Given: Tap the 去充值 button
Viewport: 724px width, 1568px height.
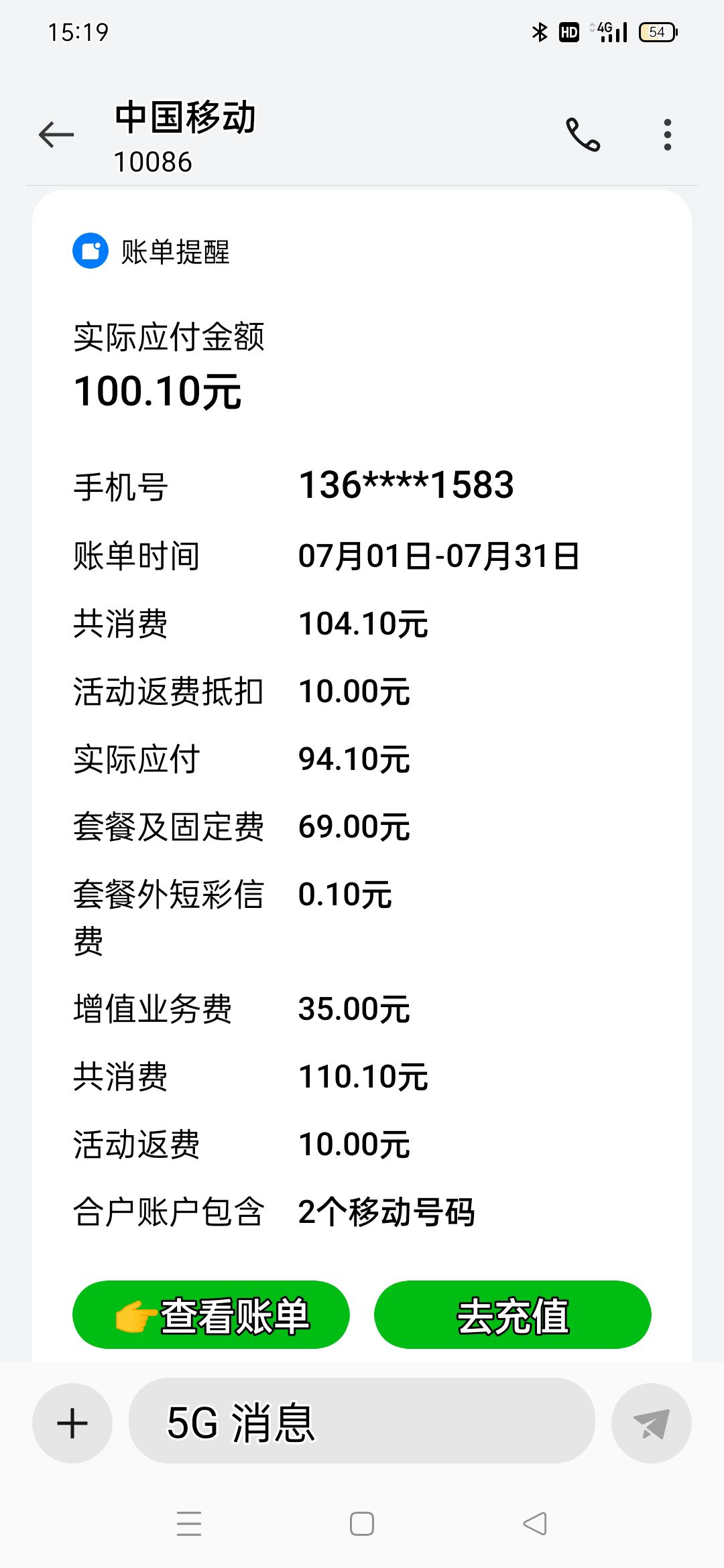Looking at the screenshot, I should click(513, 1315).
